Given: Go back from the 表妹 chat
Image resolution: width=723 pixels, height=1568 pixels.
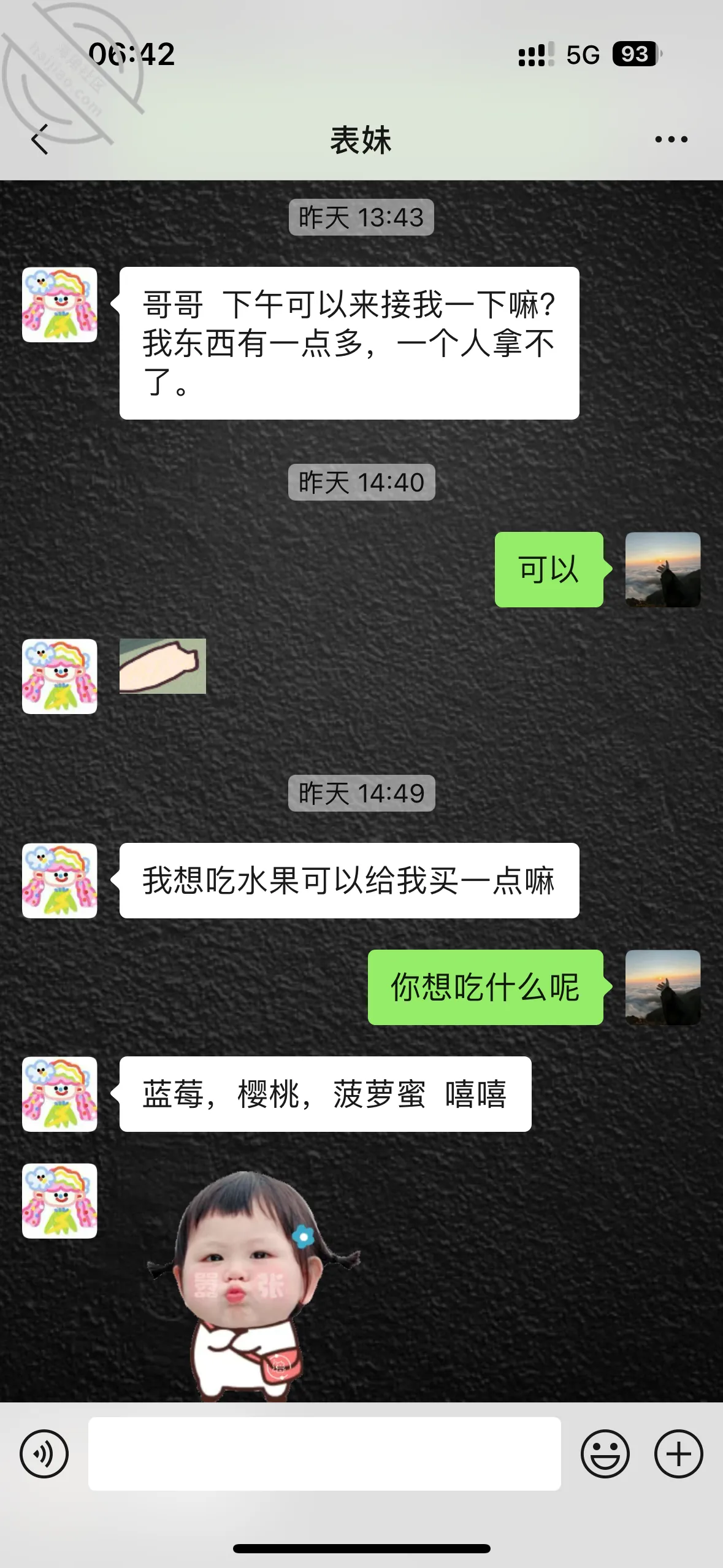Looking at the screenshot, I should point(40,139).
